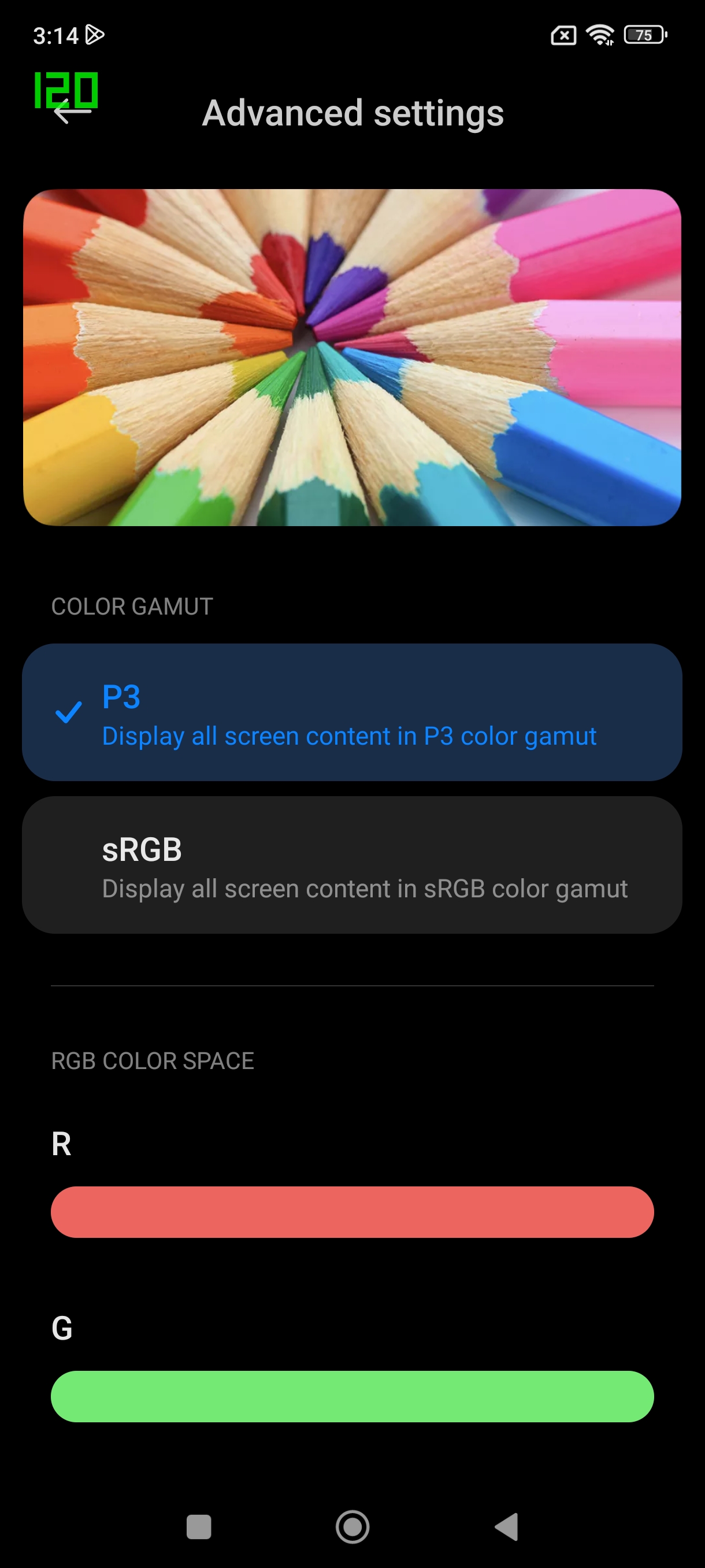This screenshot has width=705, height=1568.
Task: Adjust the green G slider with a tap
Action: pos(351,1396)
